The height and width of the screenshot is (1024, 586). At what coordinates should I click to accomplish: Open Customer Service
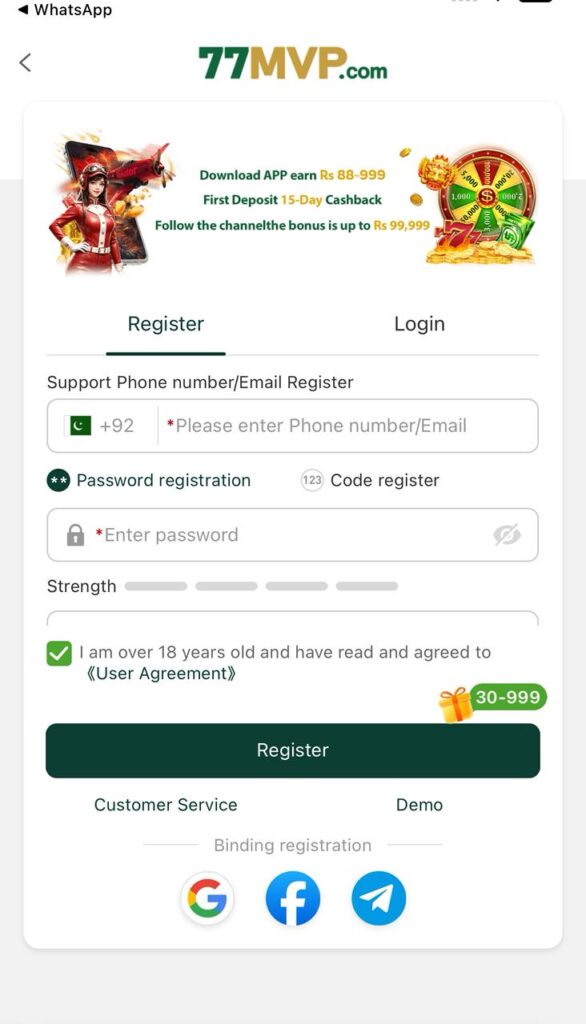(x=166, y=805)
